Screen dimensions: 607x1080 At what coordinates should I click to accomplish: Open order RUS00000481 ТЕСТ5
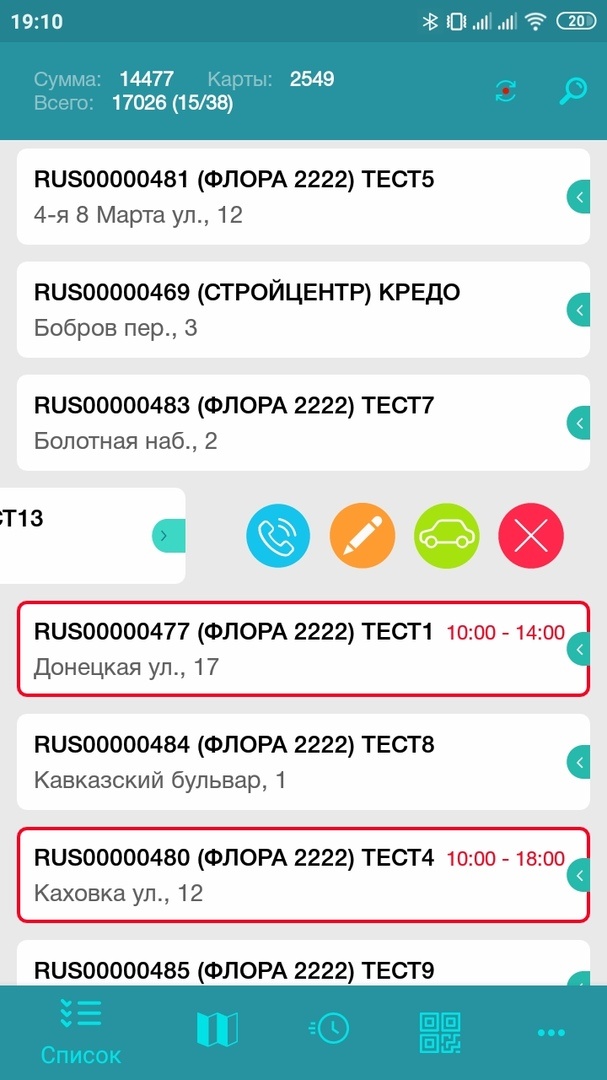(x=303, y=196)
